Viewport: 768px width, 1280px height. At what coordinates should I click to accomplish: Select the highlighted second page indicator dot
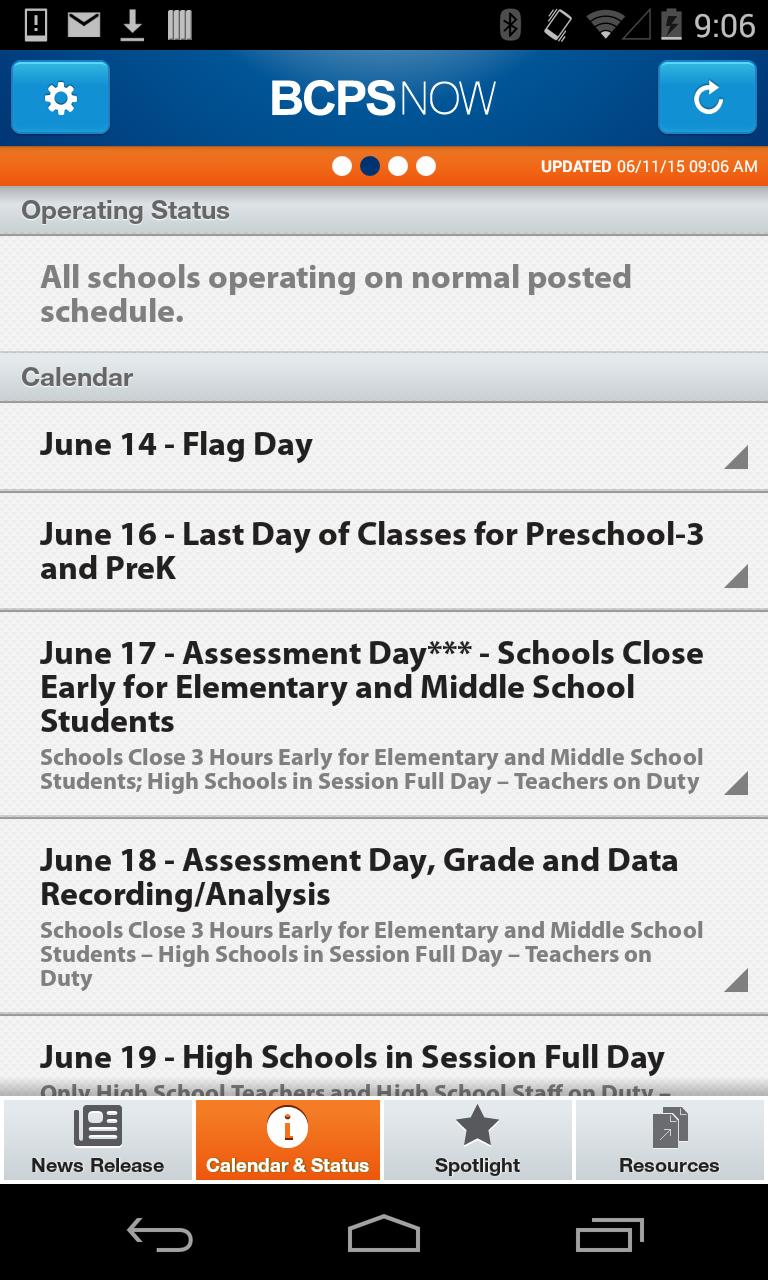point(369,166)
